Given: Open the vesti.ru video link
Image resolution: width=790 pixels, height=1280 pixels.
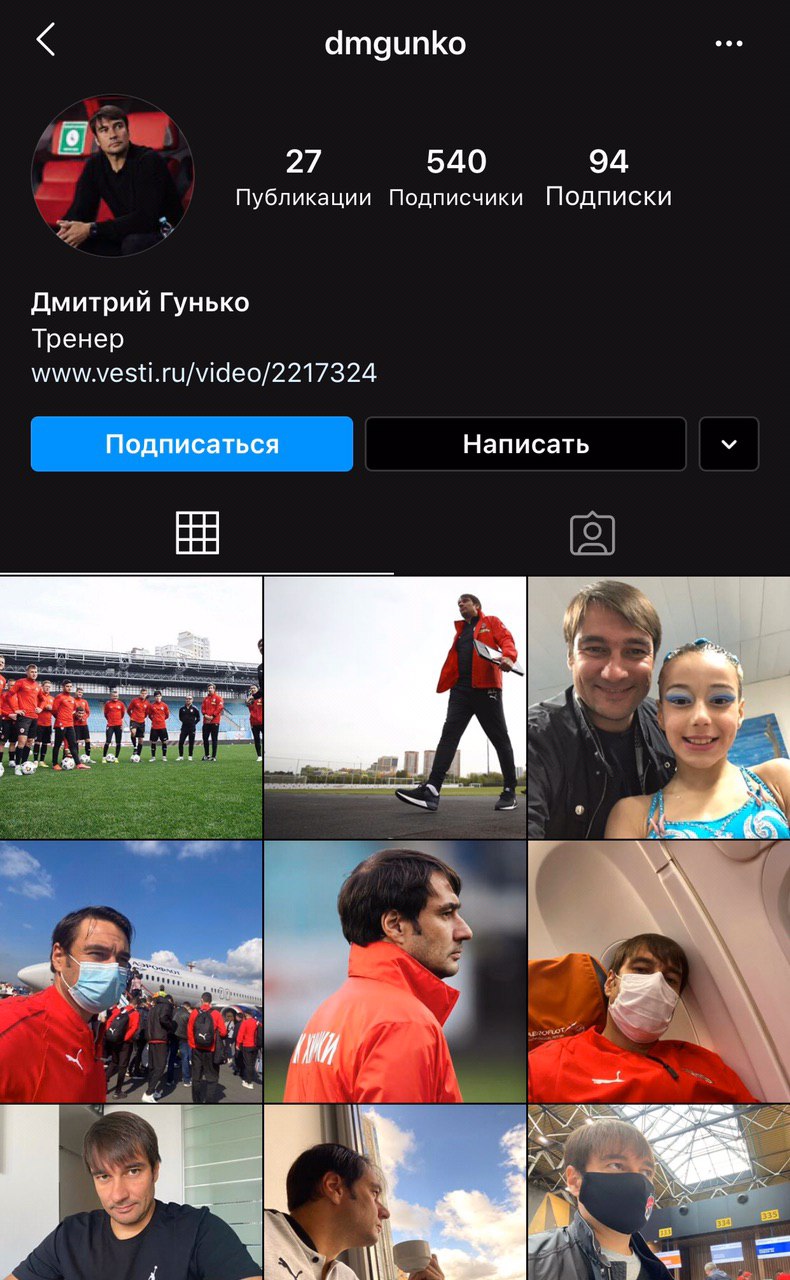Looking at the screenshot, I should pos(204,373).
